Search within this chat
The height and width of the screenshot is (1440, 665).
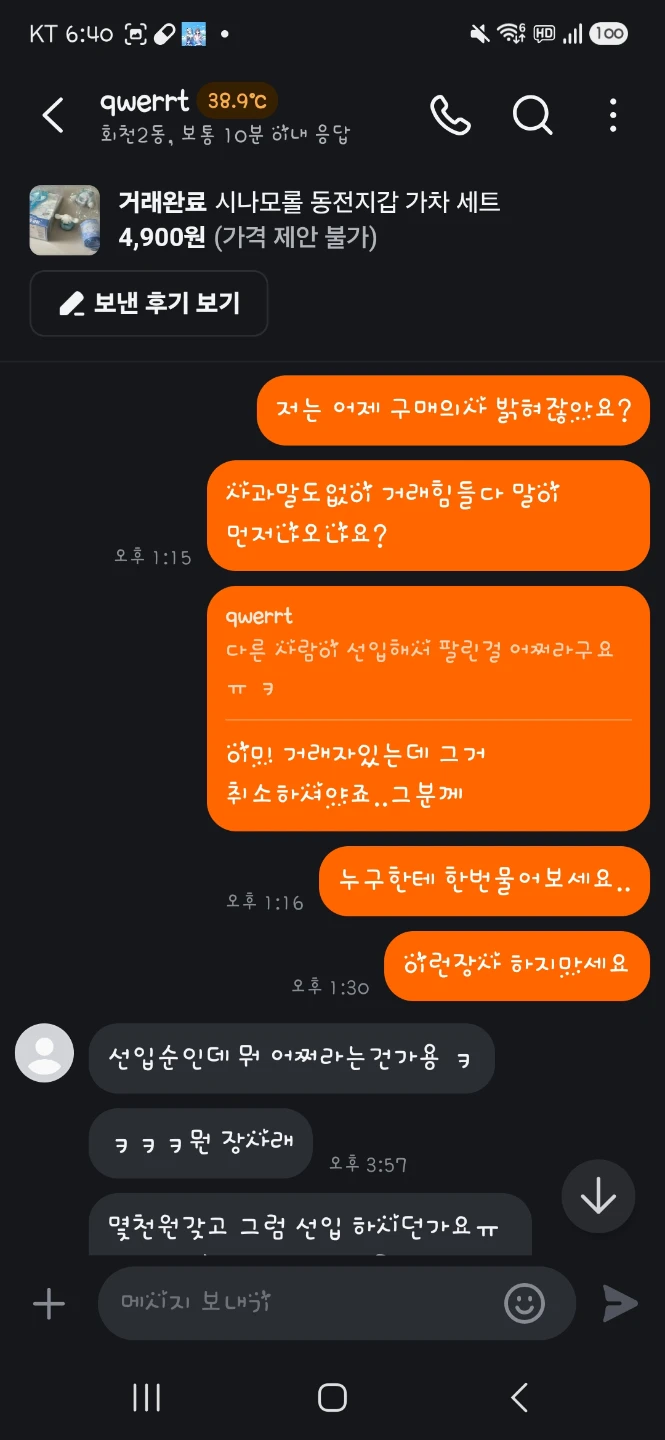pyautogui.click(x=532, y=116)
